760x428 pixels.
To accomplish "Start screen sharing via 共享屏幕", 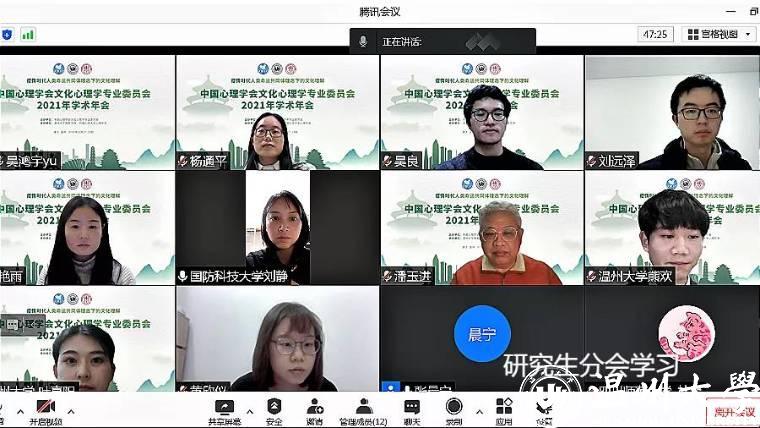I will pos(224,410).
